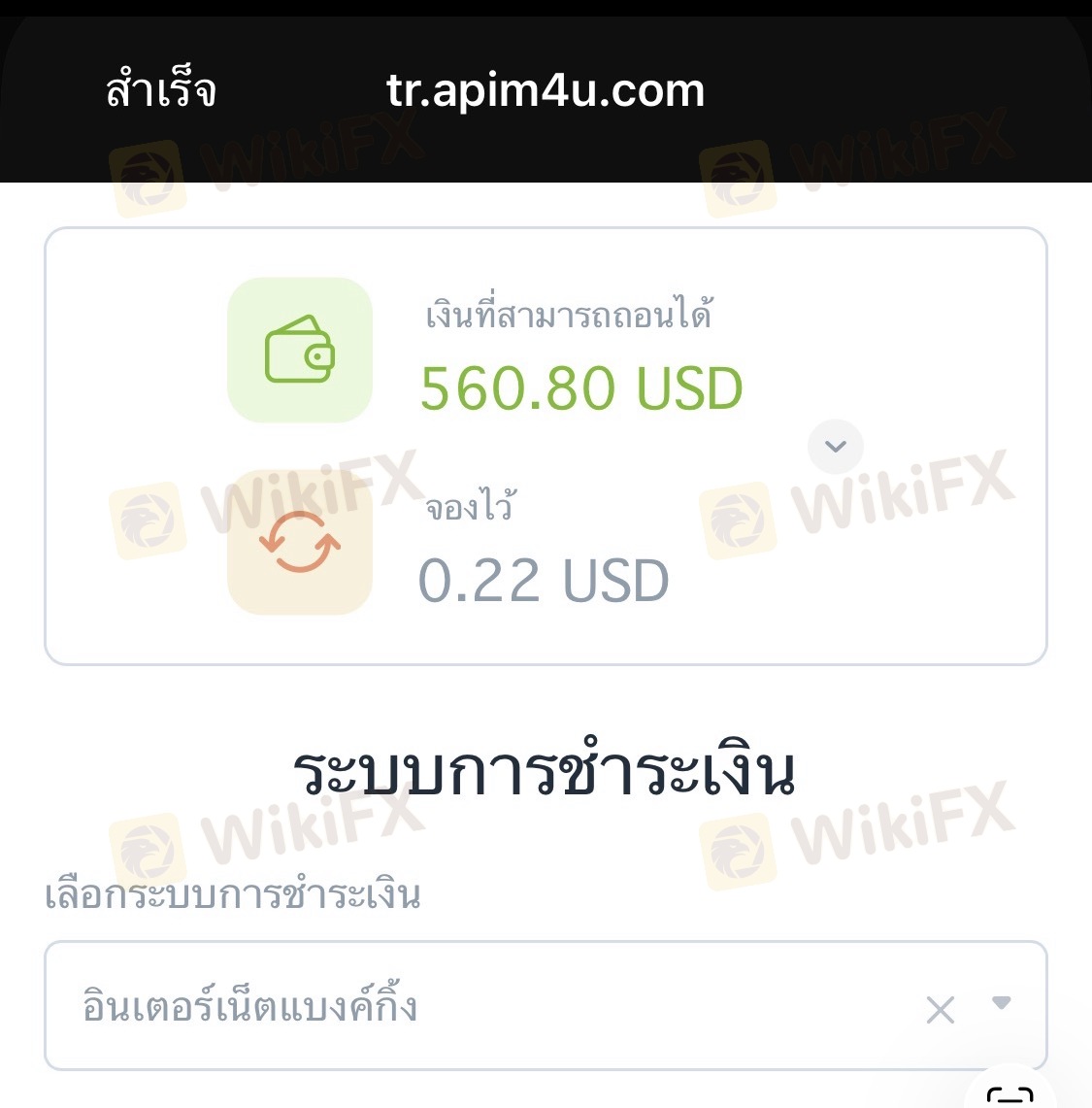Expand the balance card chevron
Viewport: 1092px width, 1108px height.
(836, 446)
